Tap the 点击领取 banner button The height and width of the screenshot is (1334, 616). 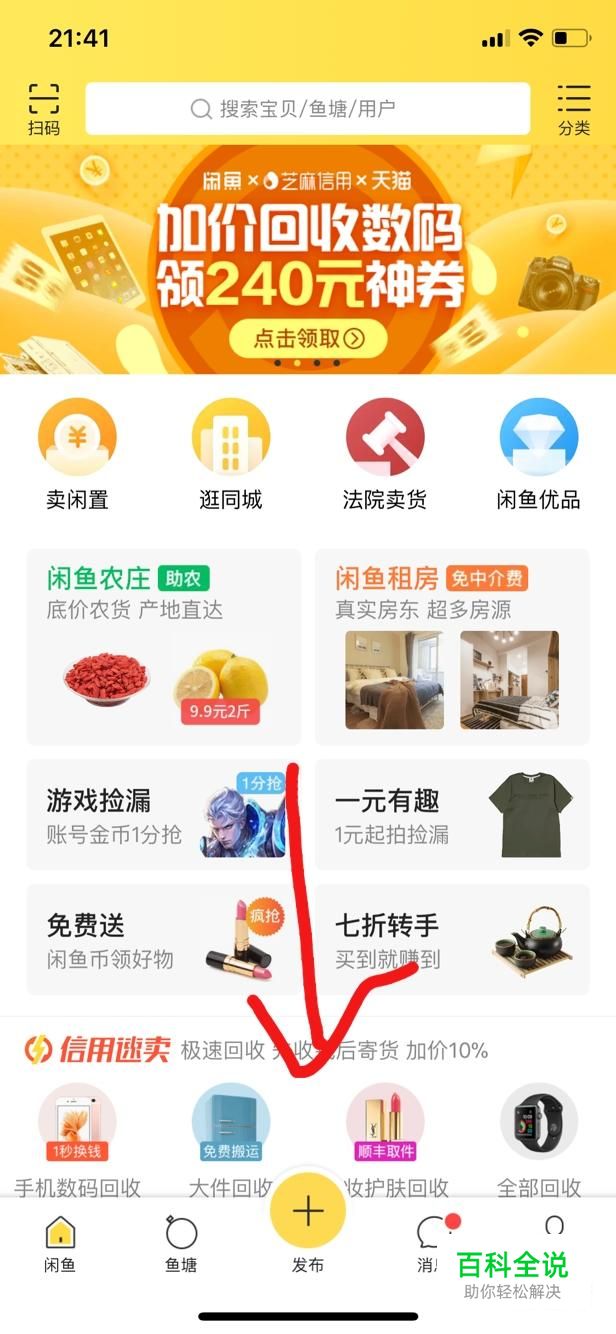[308, 339]
